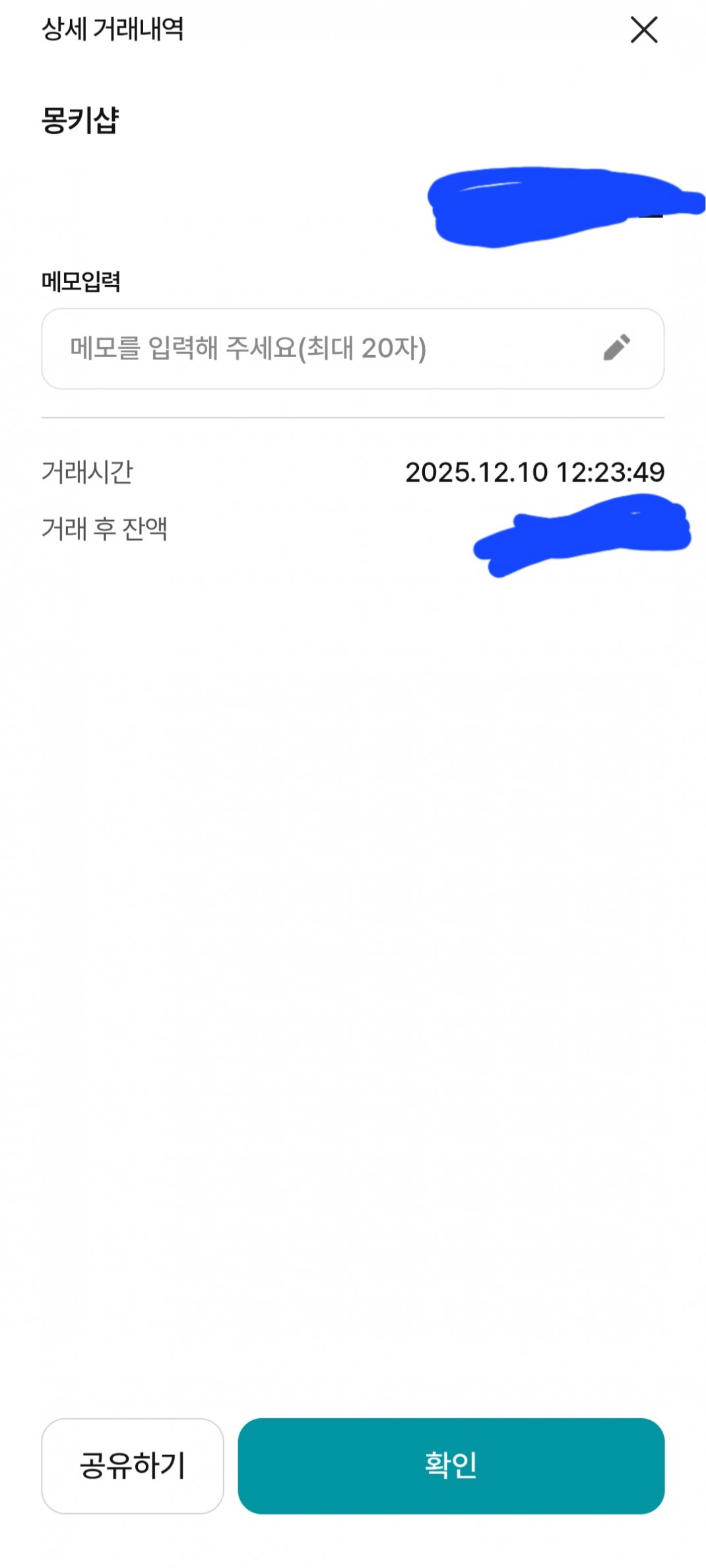Tap the memo input field
The image size is (706, 1568).
point(317,348)
